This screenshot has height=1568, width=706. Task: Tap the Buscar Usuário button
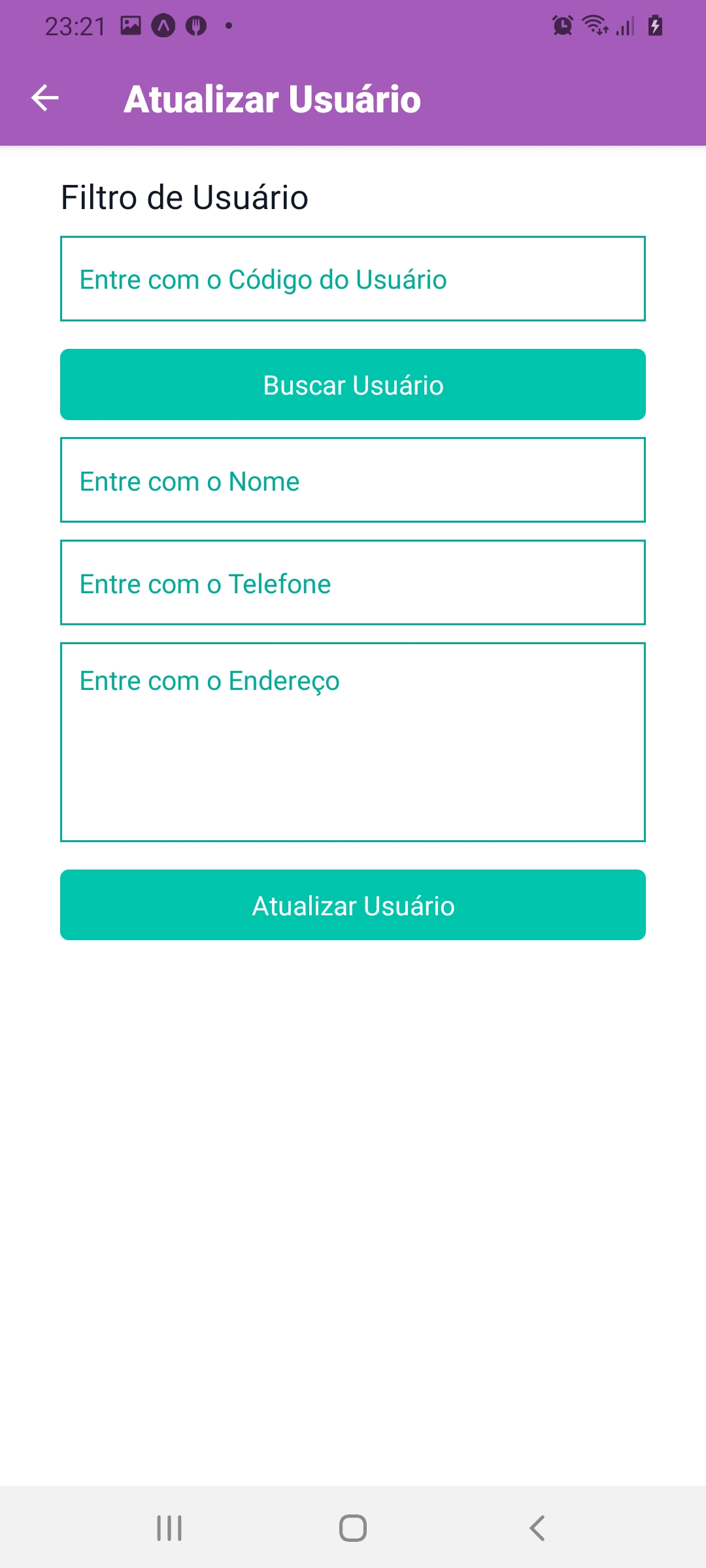click(x=353, y=385)
